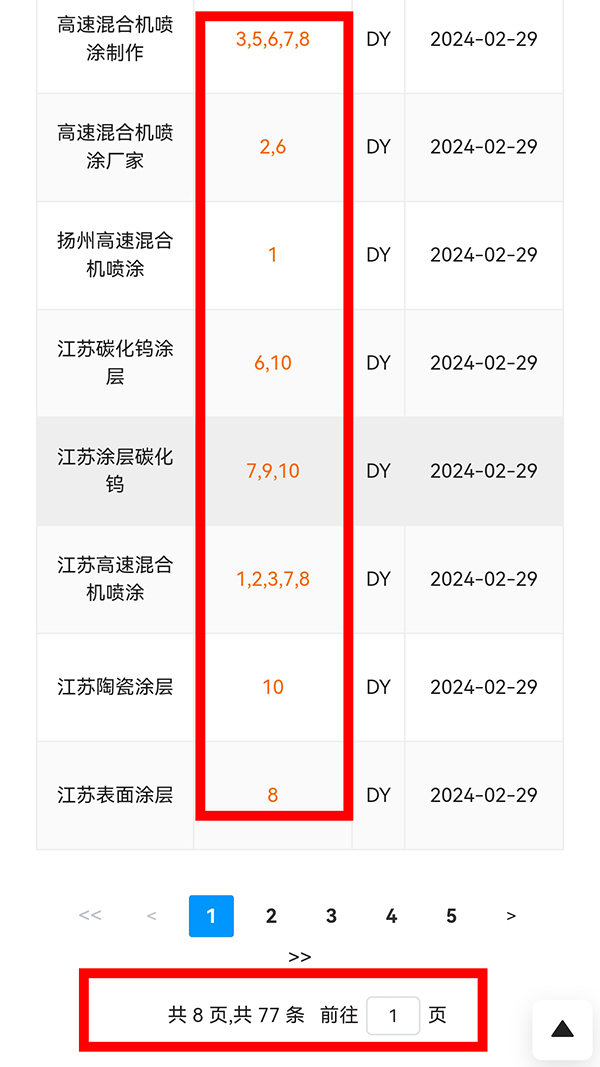Image resolution: width=600 pixels, height=1067 pixels.
Task: Jump to page 3 in pagination
Action: tap(331, 916)
